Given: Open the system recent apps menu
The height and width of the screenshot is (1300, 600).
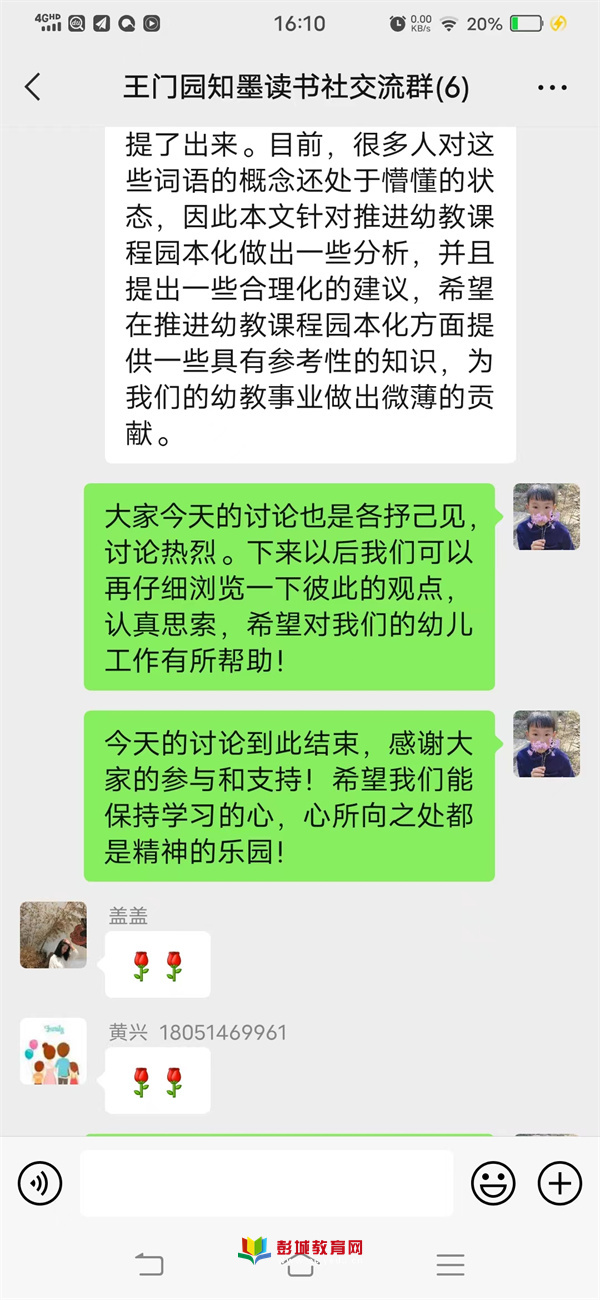Looking at the screenshot, I should 450,1265.
